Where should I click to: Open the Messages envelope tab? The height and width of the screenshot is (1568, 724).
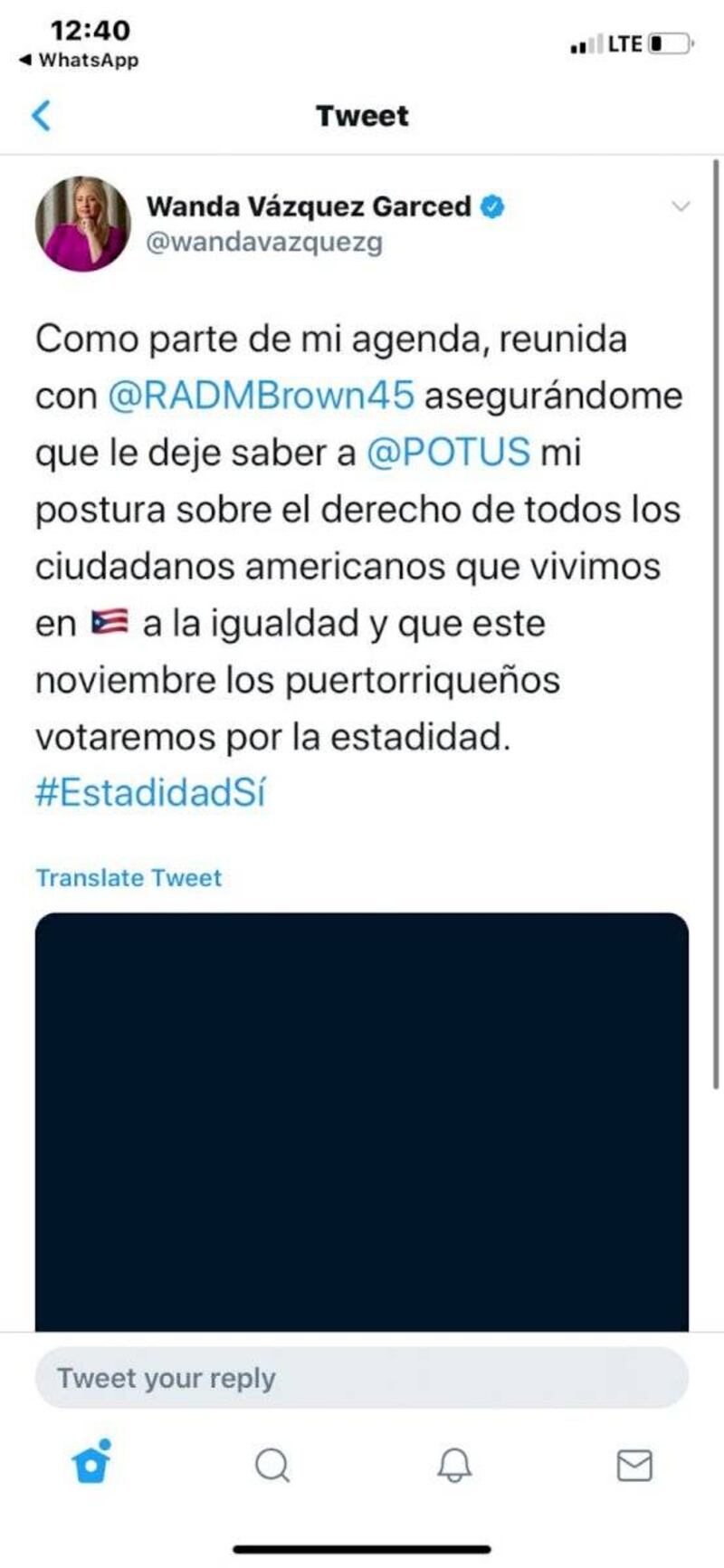click(x=634, y=1464)
